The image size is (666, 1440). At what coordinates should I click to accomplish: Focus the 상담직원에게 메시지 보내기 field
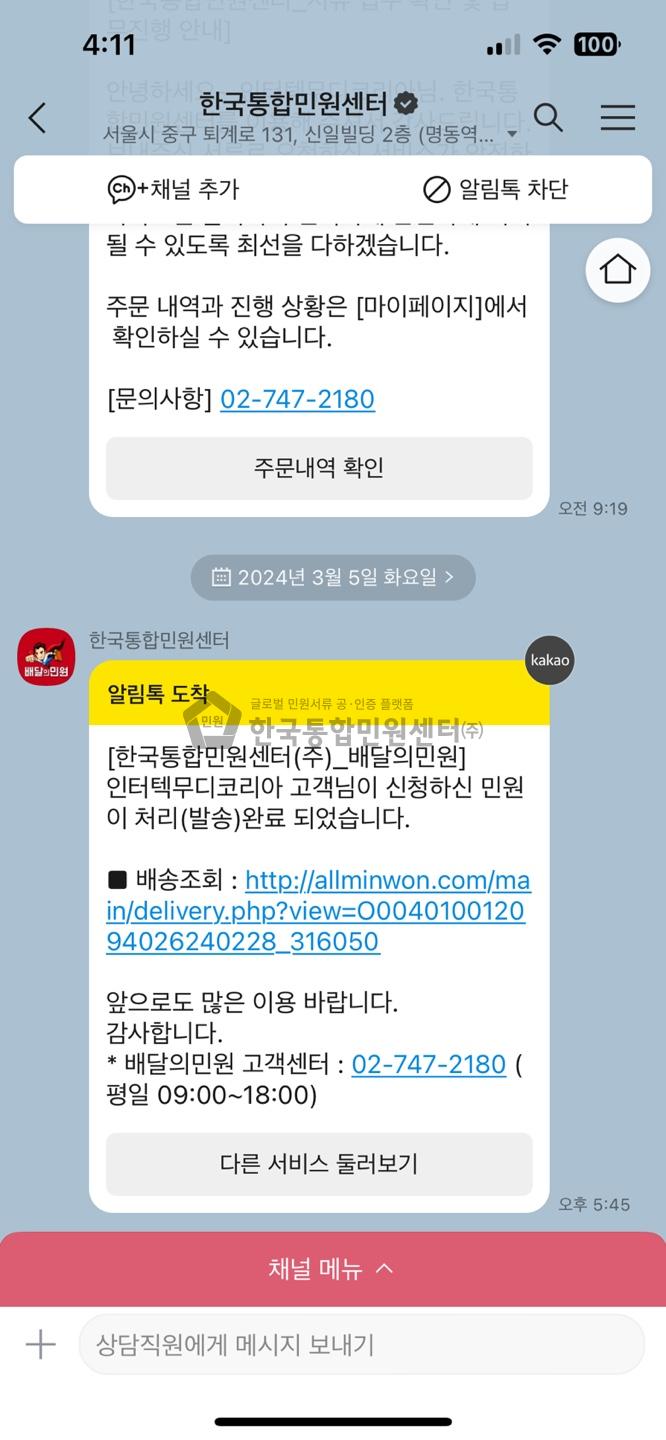360,1344
